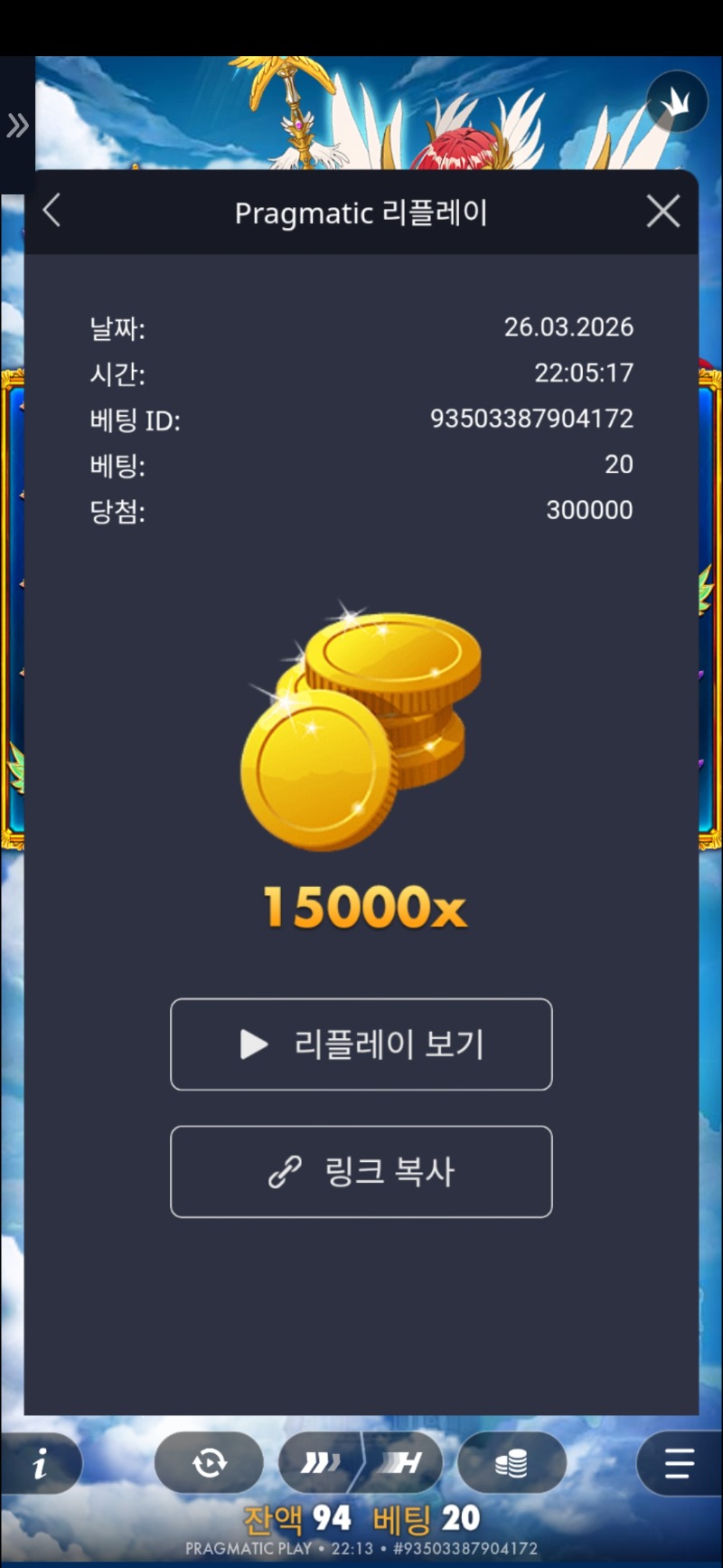
Task: Close the Pragmatic 리플레이 dialog
Action: [663, 212]
